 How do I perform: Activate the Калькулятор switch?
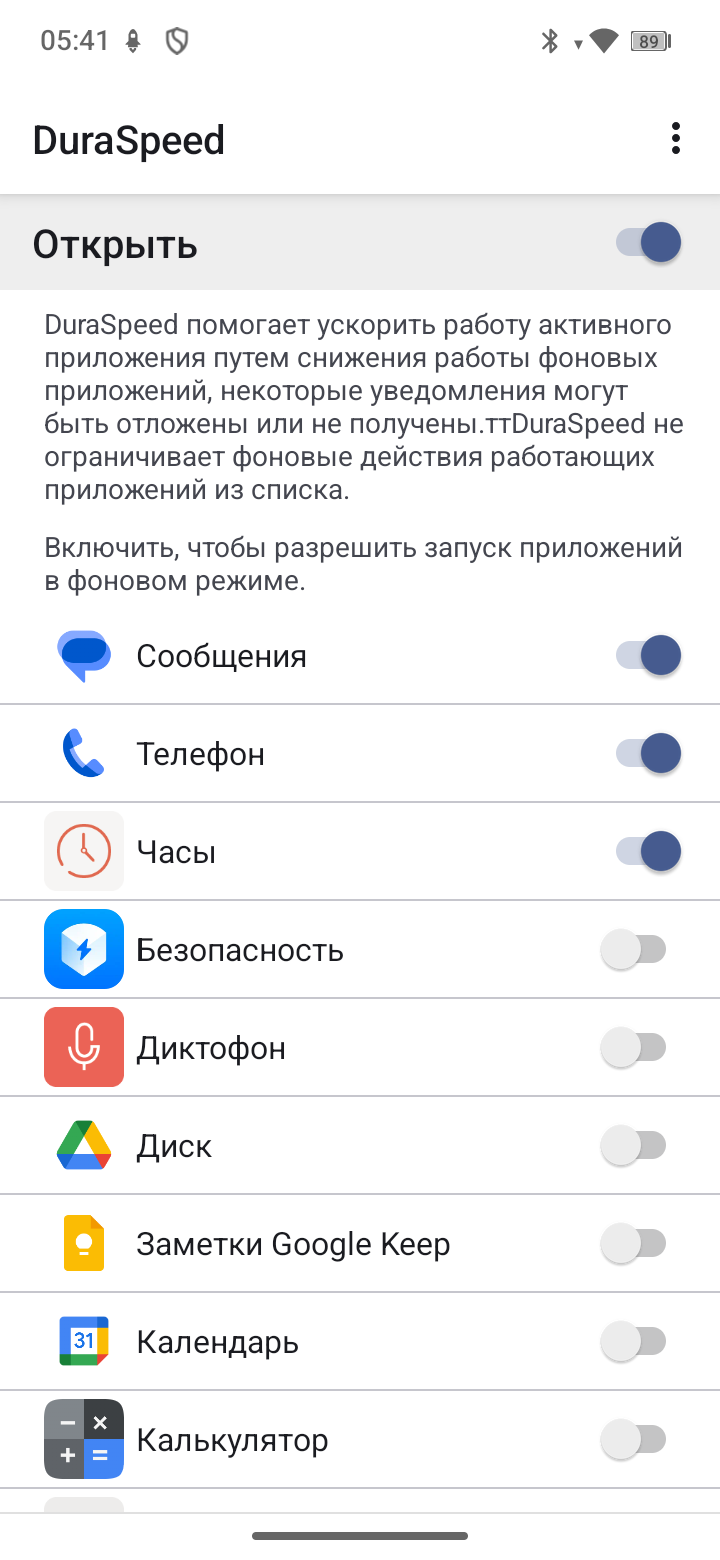(634, 1440)
